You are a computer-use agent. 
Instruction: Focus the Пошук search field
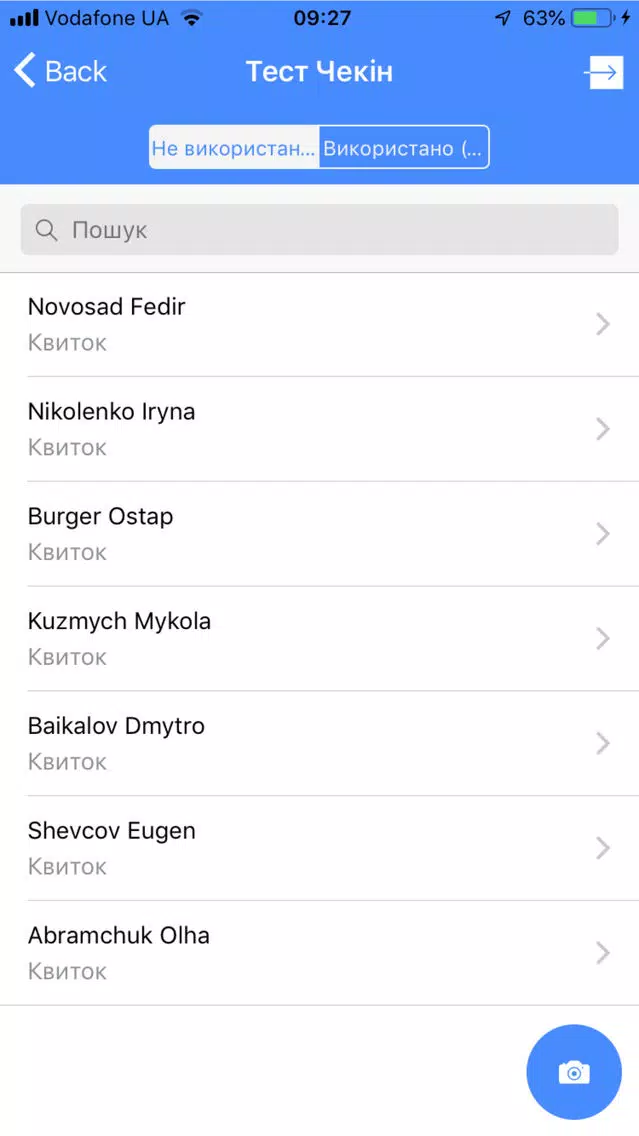point(320,230)
